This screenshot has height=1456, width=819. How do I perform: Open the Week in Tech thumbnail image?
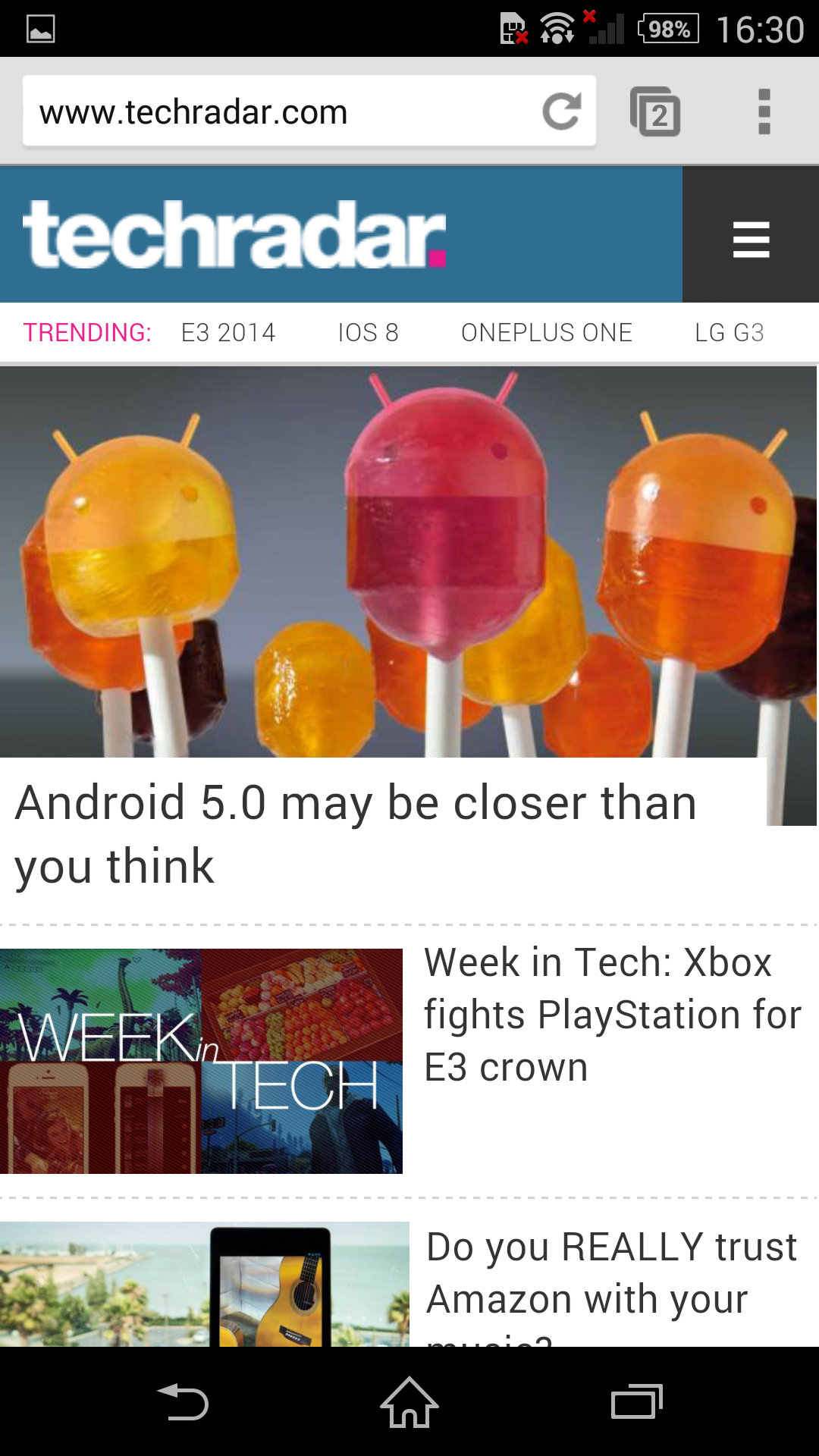[201, 1061]
